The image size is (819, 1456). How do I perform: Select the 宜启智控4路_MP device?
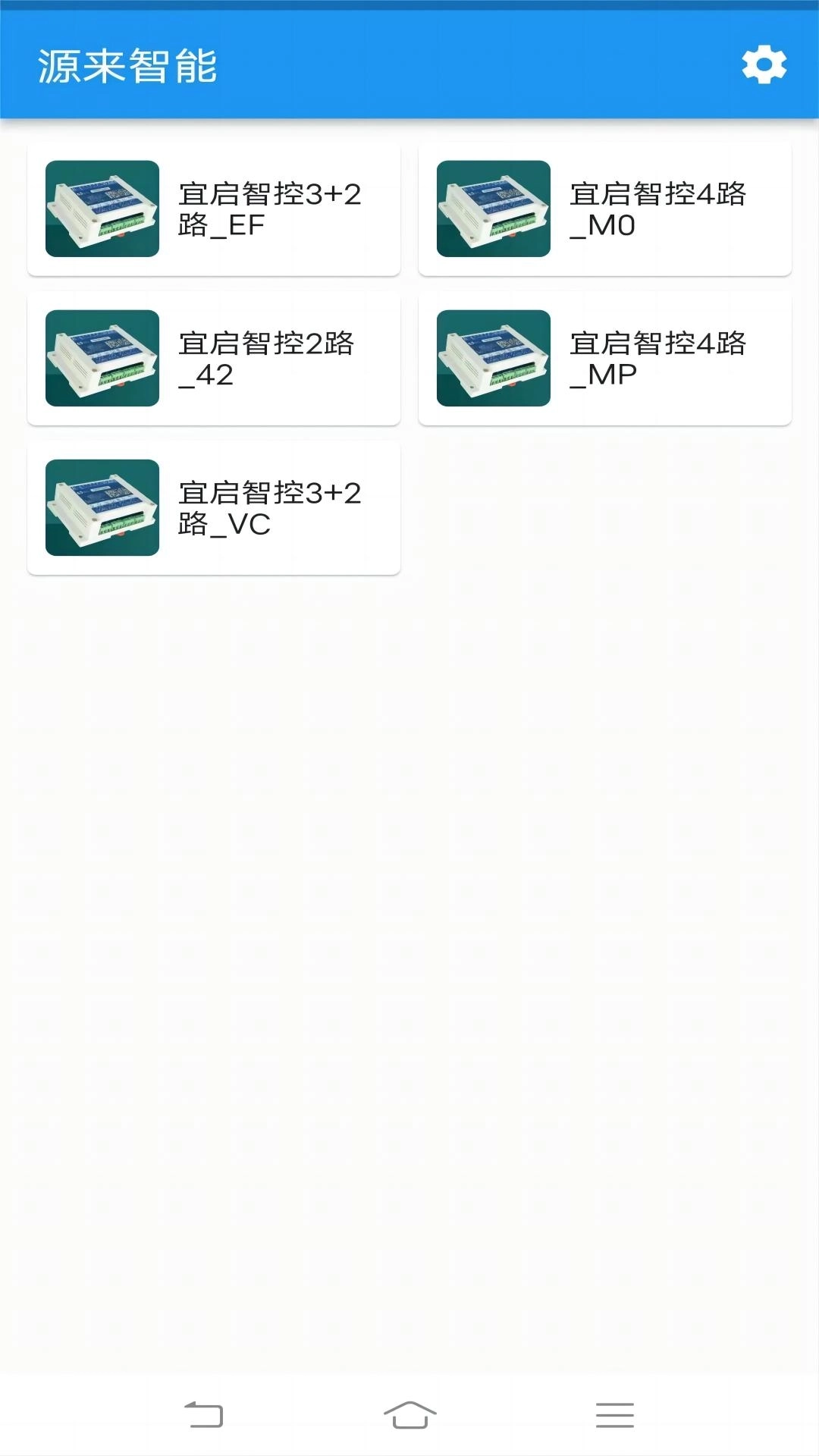tap(604, 357)
